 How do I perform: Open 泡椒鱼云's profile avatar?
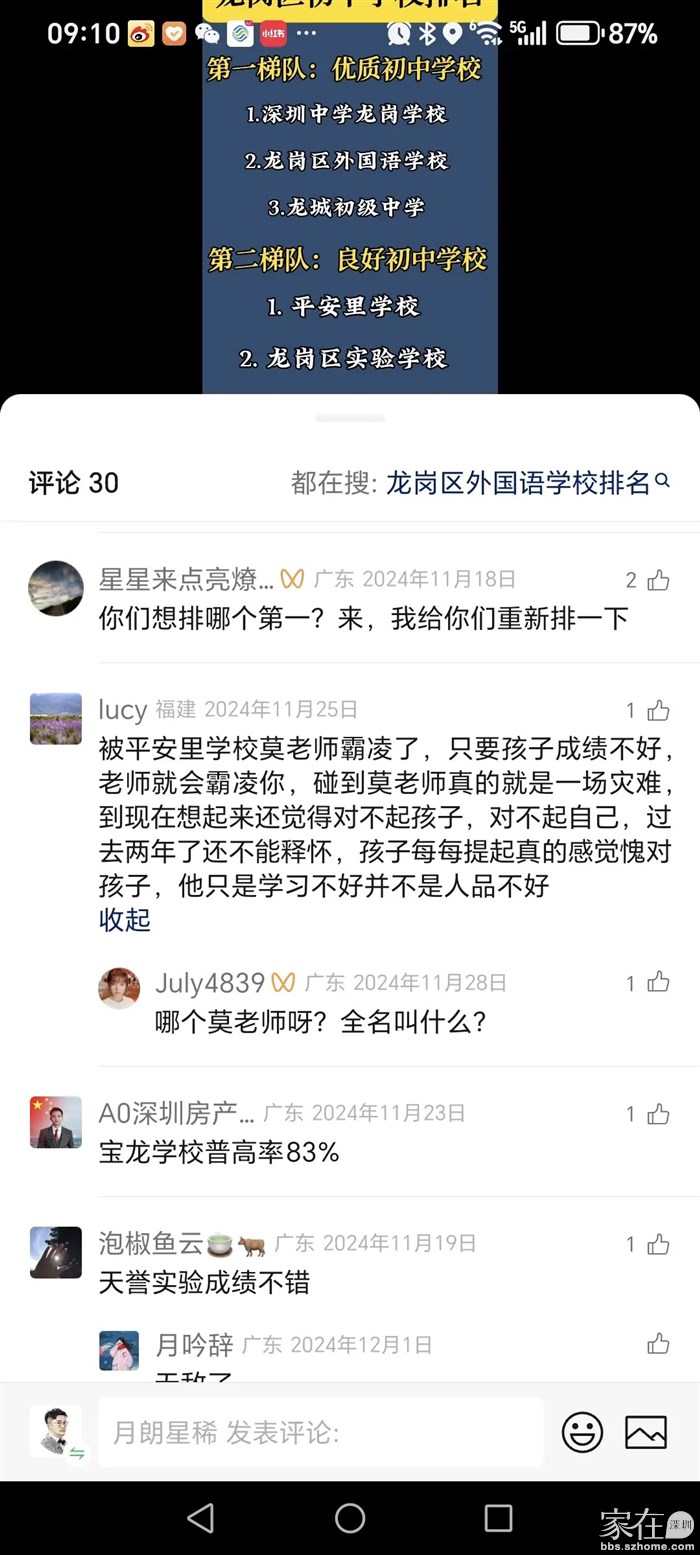click(56, 1252)
